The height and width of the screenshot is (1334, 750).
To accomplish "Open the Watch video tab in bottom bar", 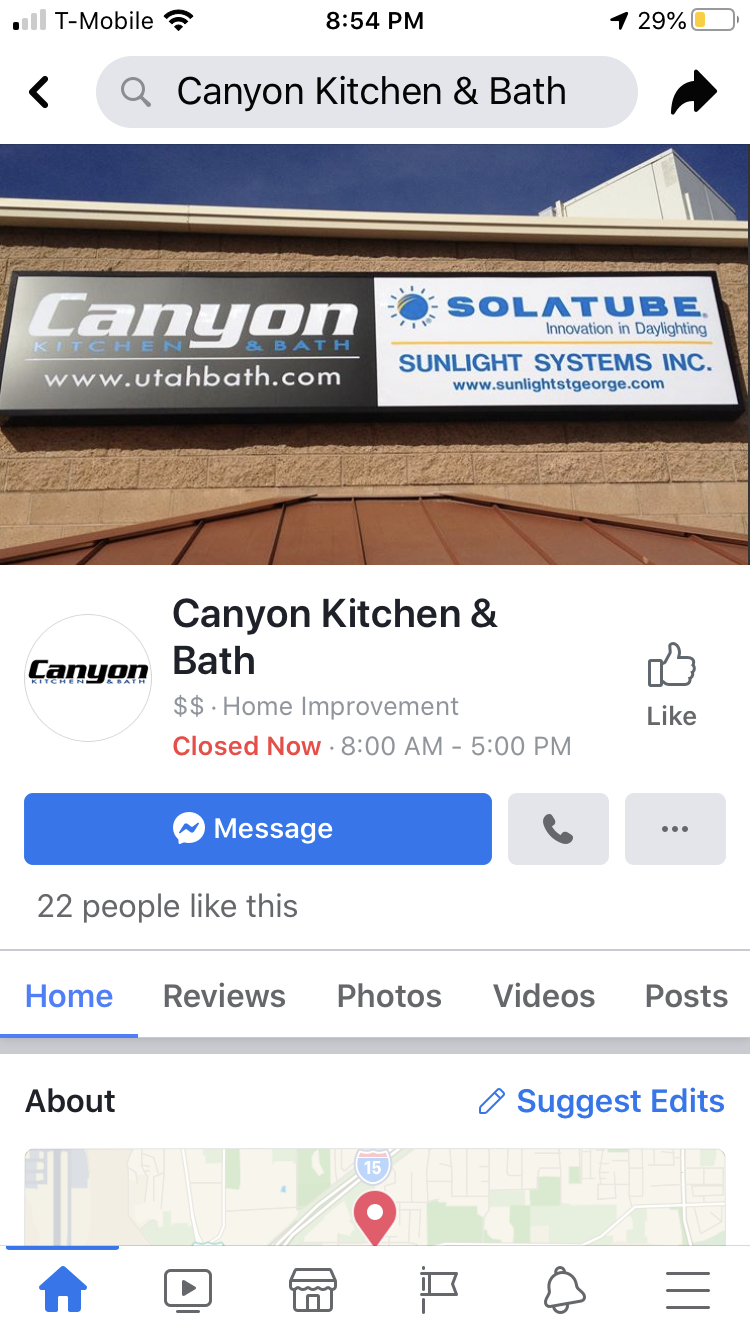I will [x=188, y=1290].
